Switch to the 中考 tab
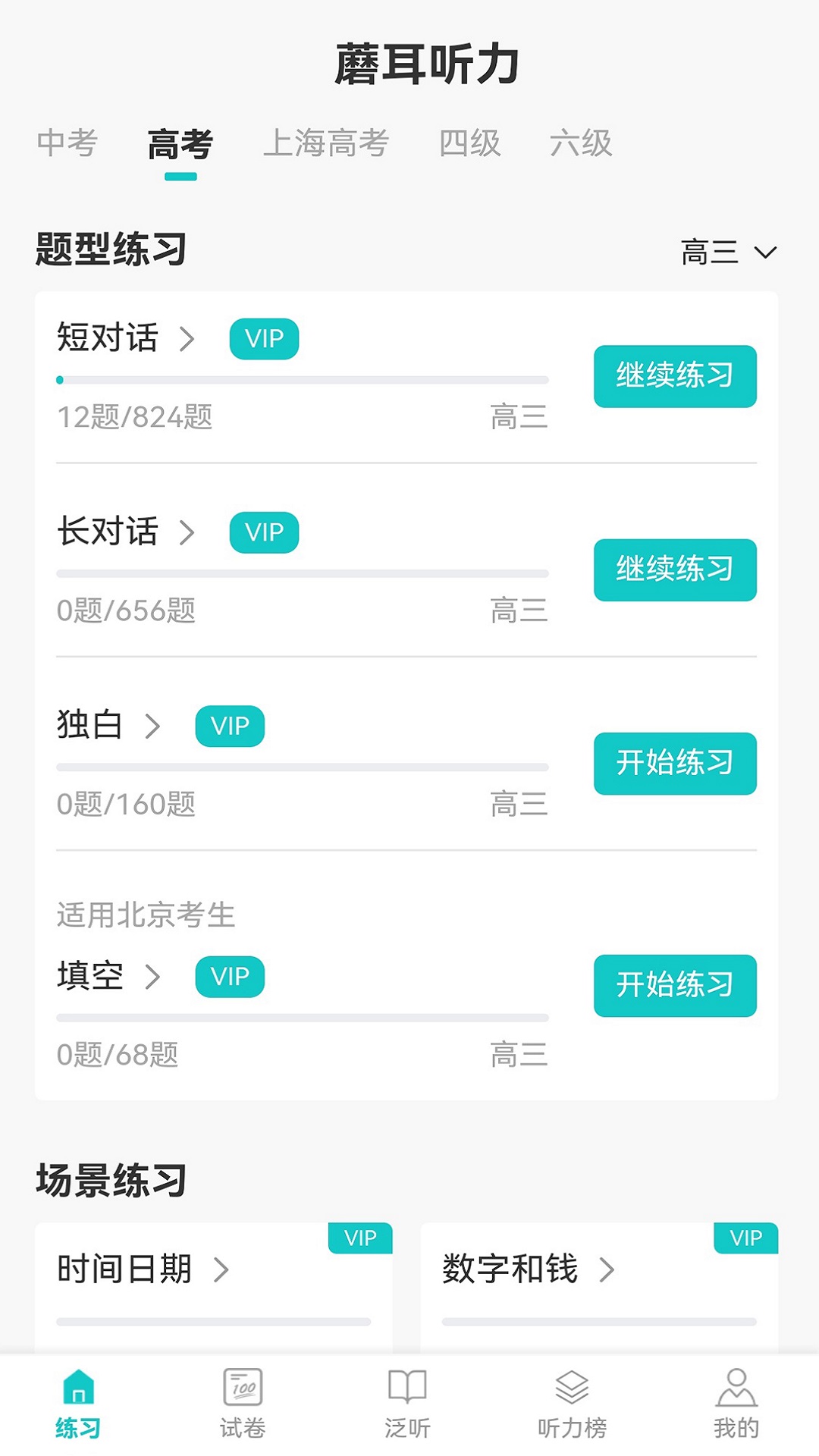The width and height of the screenshot is (819, 1456). pos(67,144)
